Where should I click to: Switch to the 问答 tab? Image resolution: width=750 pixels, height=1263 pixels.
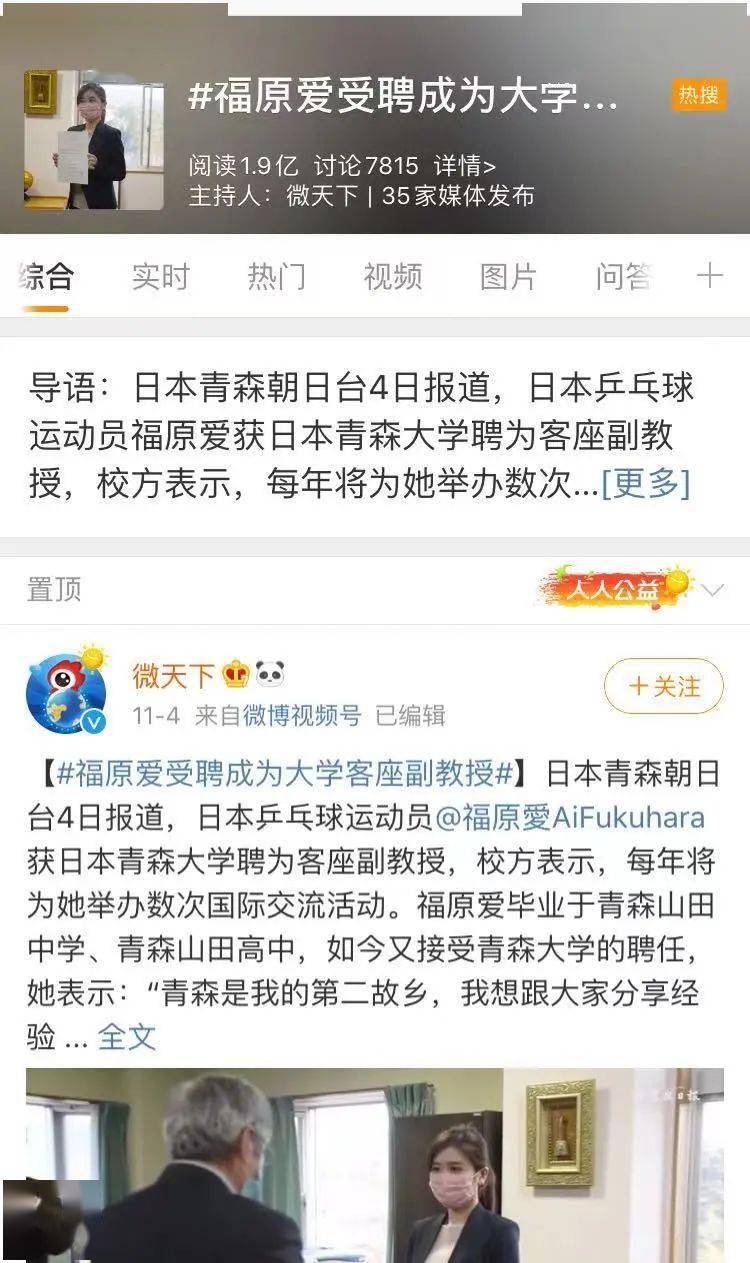coord(624,277)
